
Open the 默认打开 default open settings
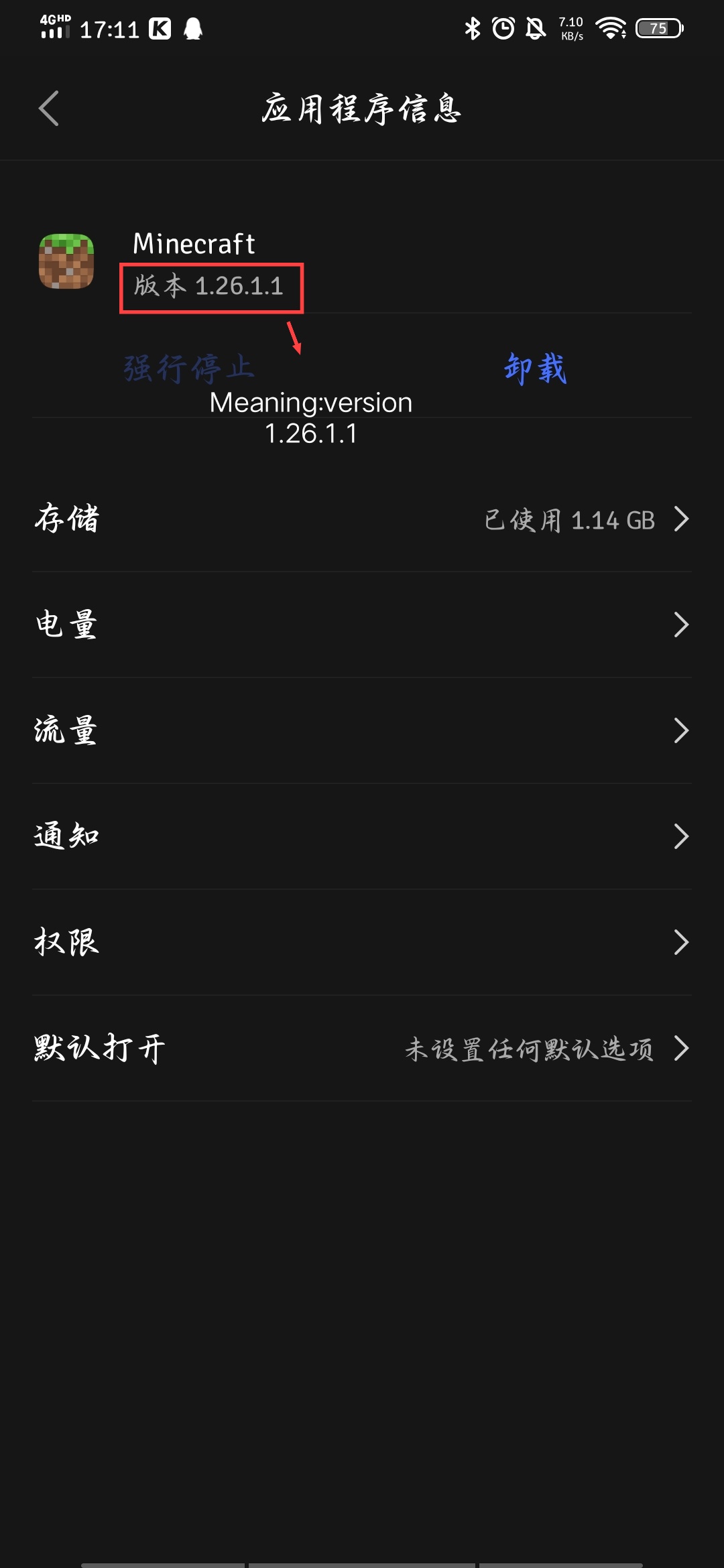(x=362, y=1048)
